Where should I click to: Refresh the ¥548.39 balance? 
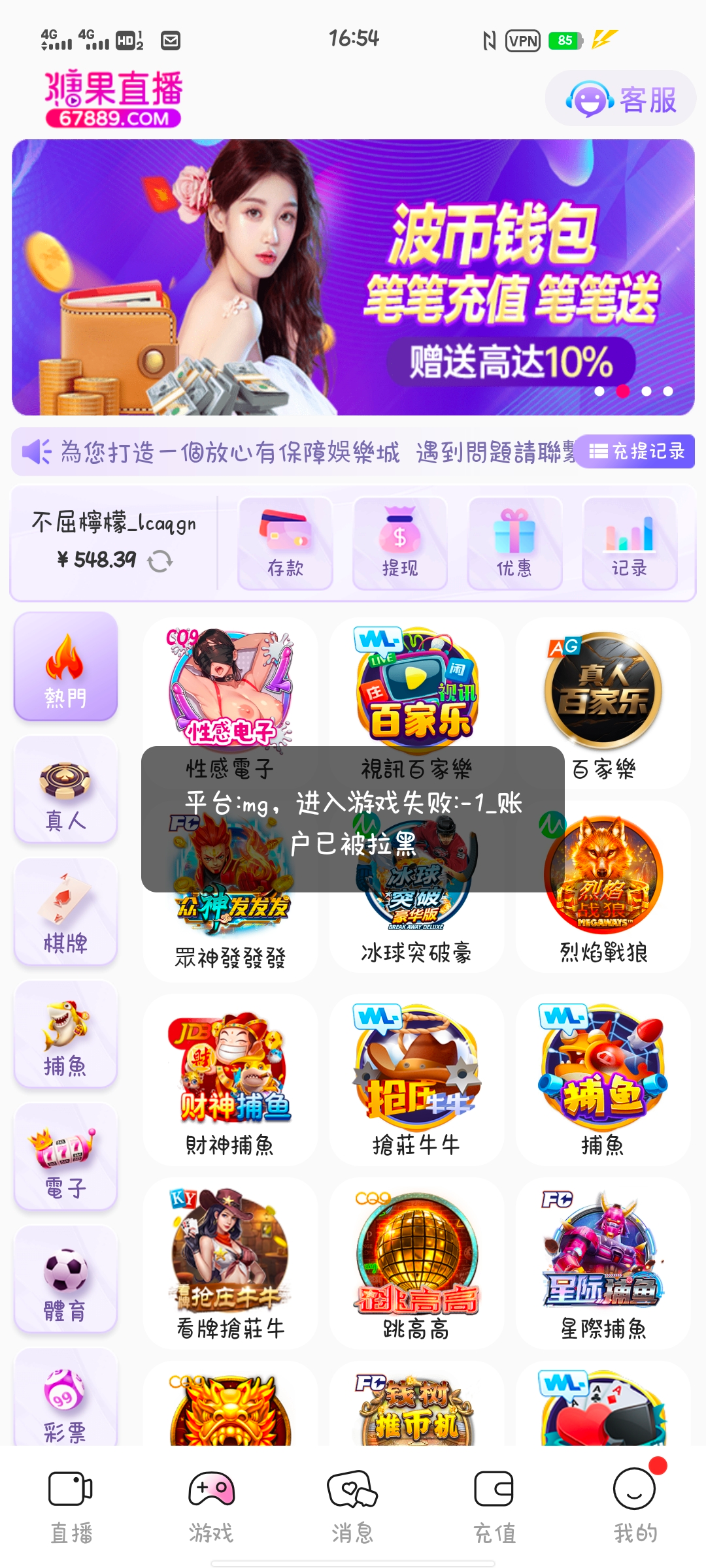(159, 561)
